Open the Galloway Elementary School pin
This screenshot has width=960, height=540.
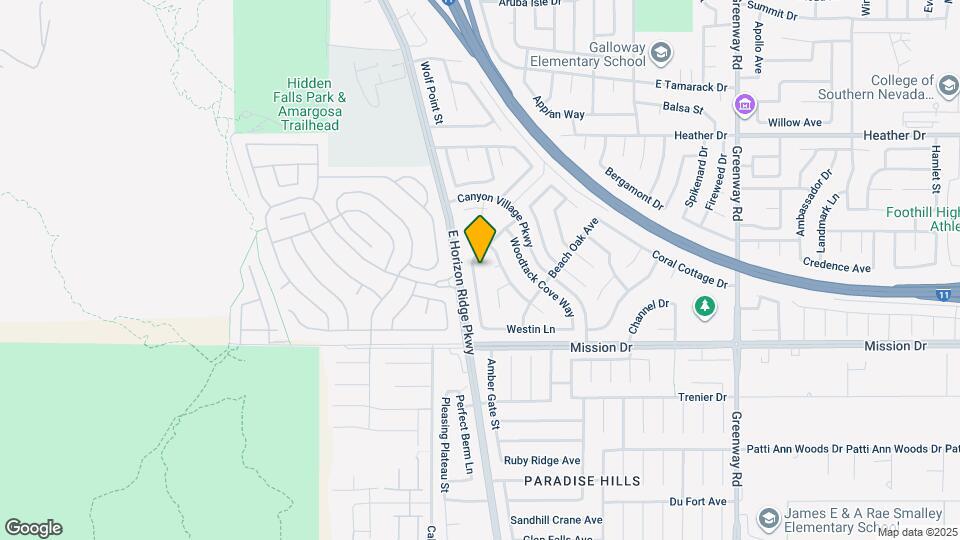tap(661, 53)
